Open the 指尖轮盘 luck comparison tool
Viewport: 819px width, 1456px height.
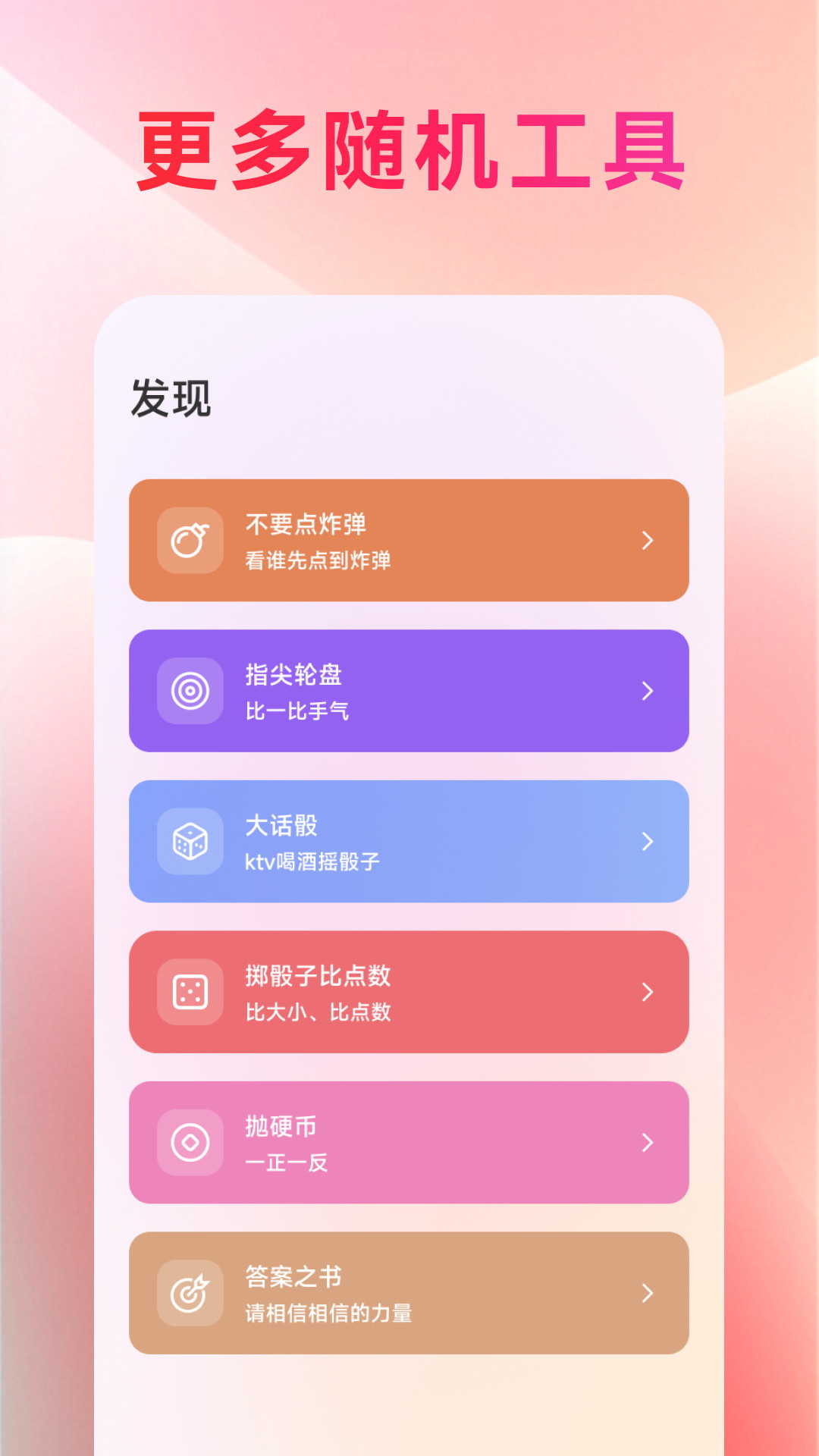[x=409, y=690]
